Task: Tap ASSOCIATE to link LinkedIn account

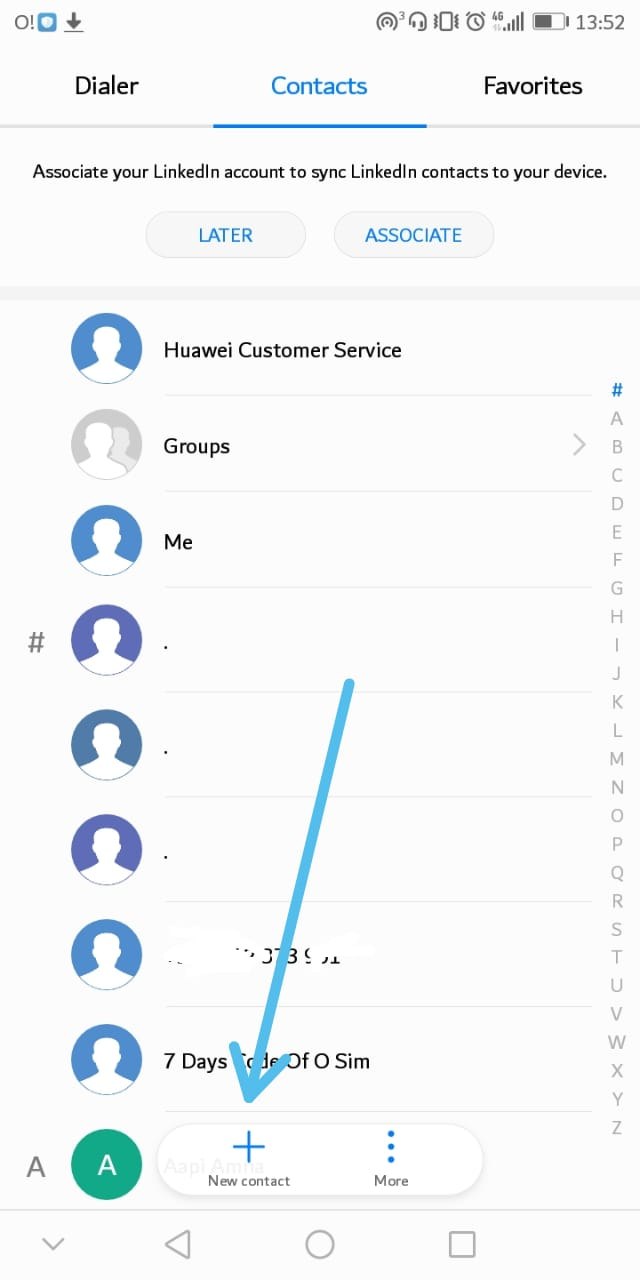Action: pos(413,235)
